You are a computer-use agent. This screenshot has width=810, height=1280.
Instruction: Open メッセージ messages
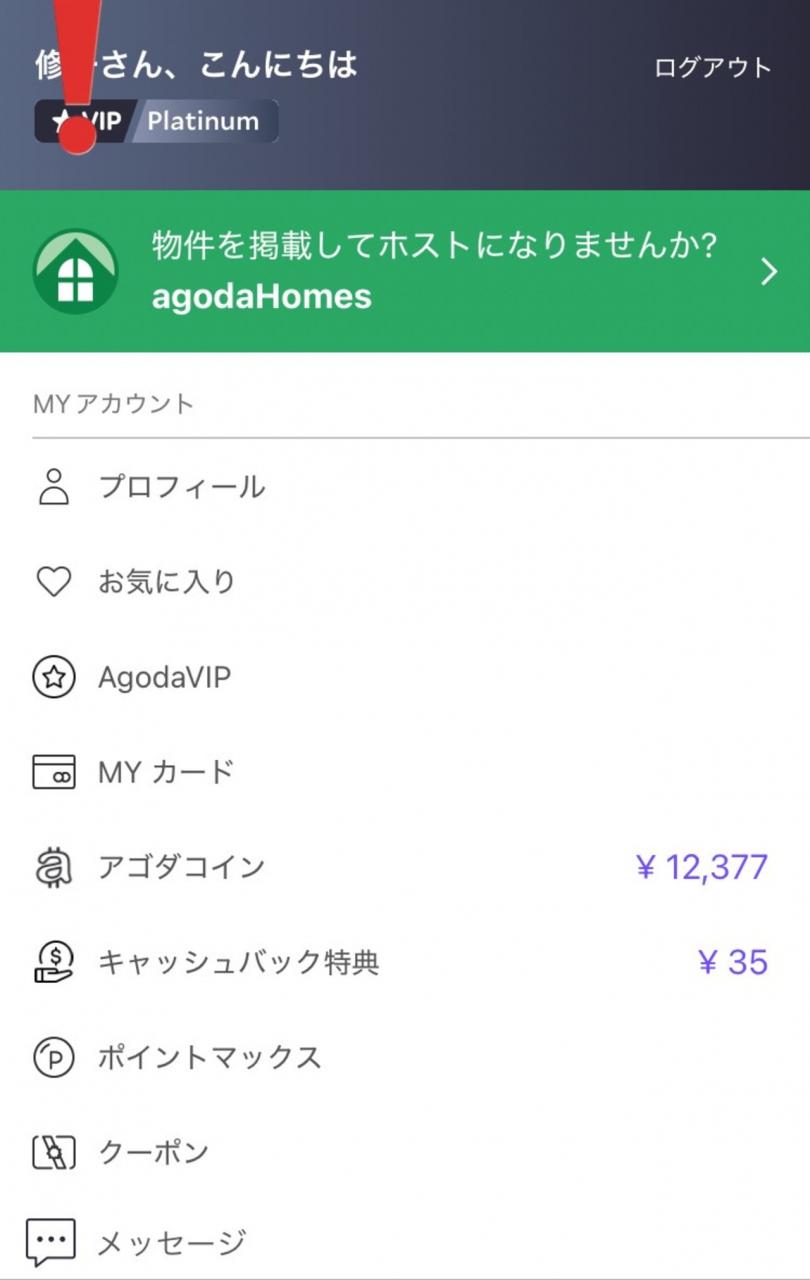405,1242
